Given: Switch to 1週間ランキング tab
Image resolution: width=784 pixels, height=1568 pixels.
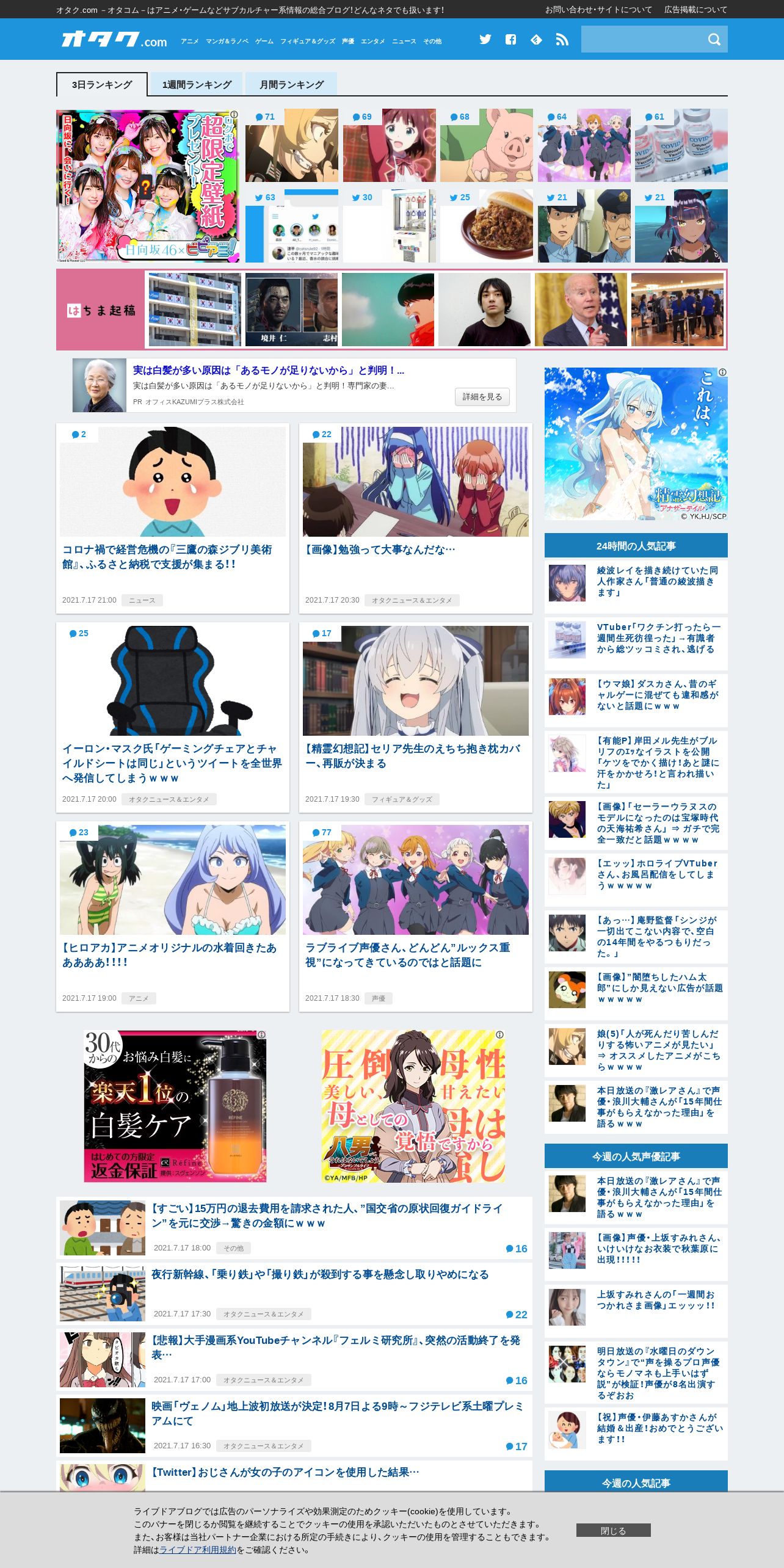Looking at the screenshot, I should pos(197,84).
